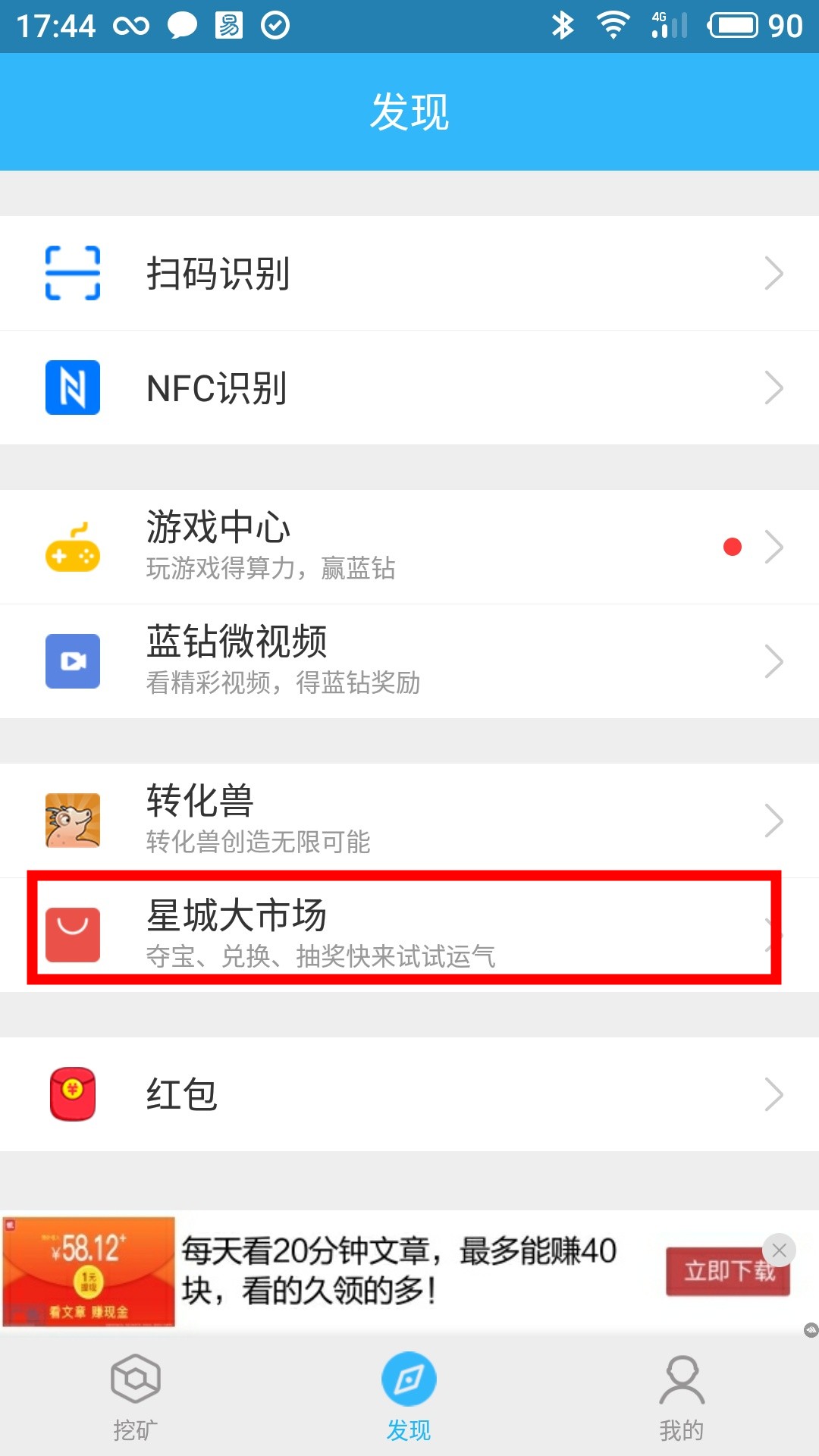Dismiss the ad banner with X

(779, 1250)
